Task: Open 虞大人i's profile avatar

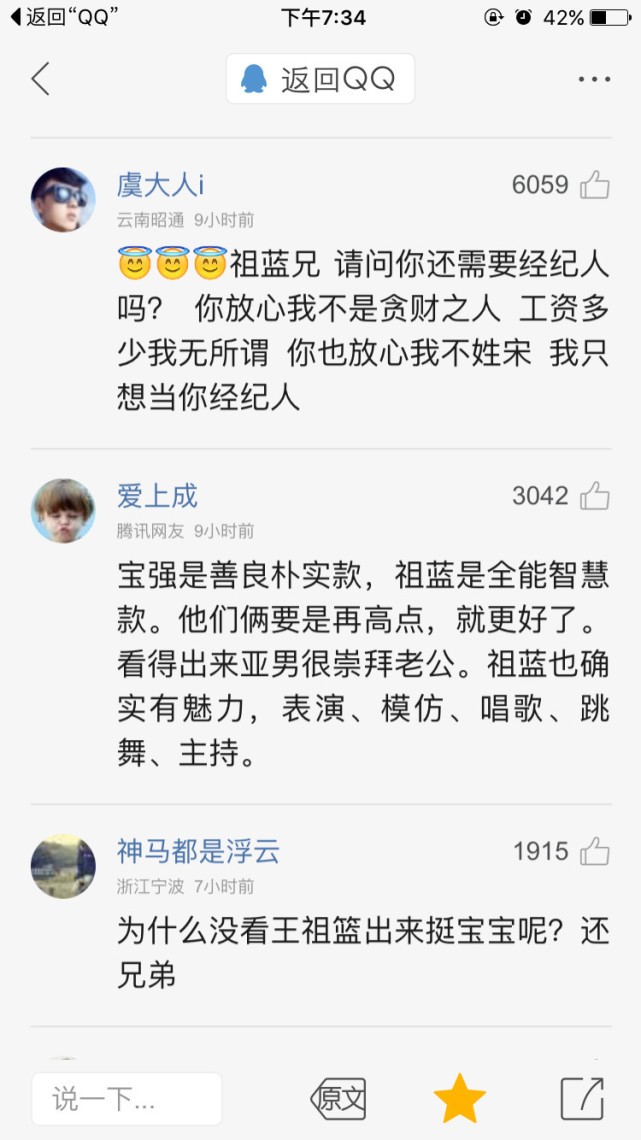Action: click(63, 200)
